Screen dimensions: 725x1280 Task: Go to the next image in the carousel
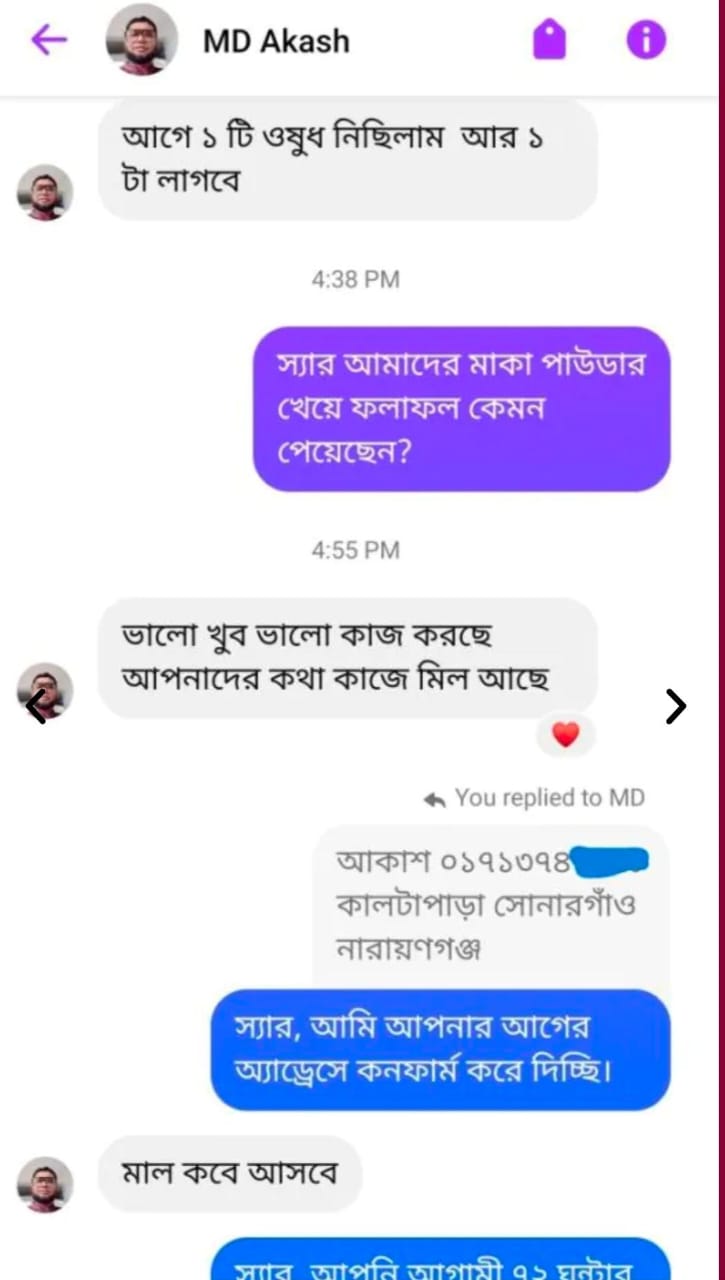tap(676, 706)
